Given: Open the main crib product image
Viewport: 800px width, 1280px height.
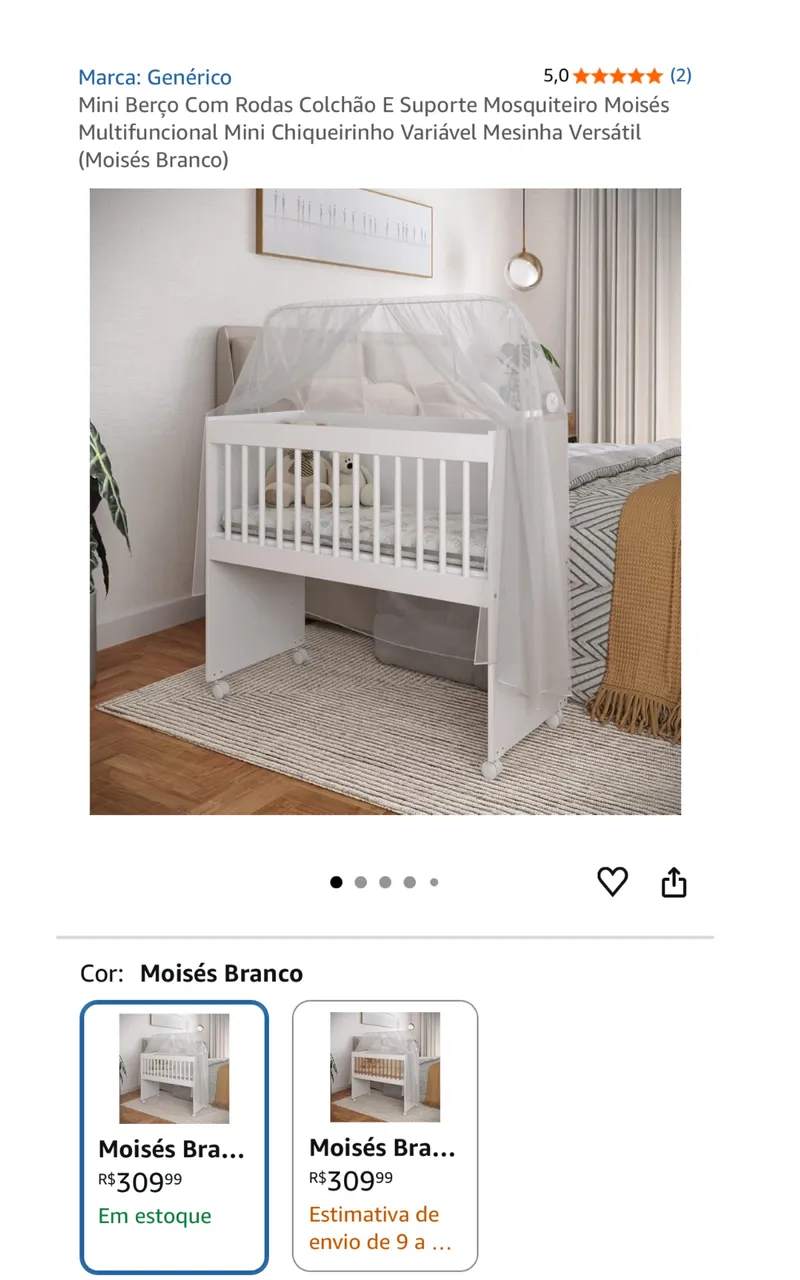Looking at the screenshot, I should (385, 501).
